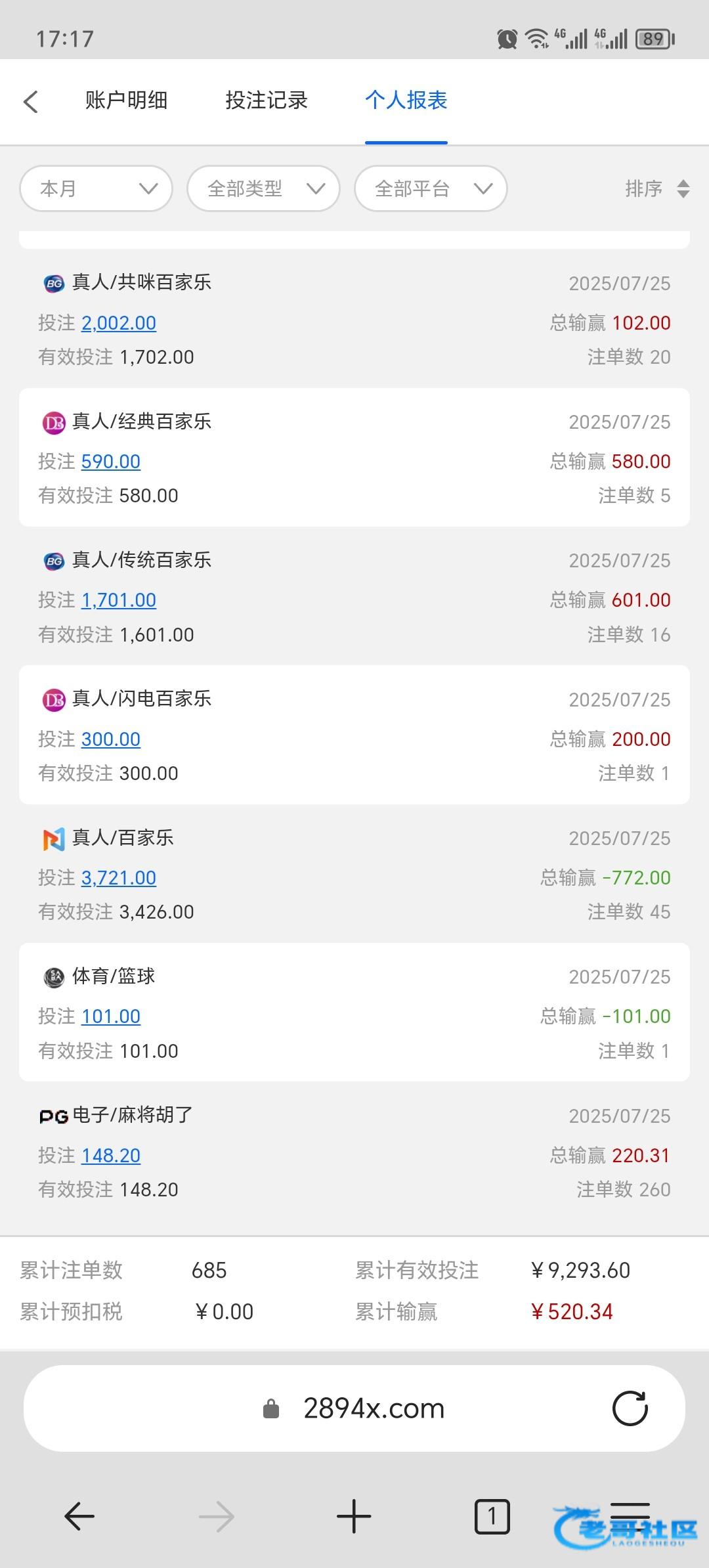Select the 个人报表 tab

click(x=406, y=100)
